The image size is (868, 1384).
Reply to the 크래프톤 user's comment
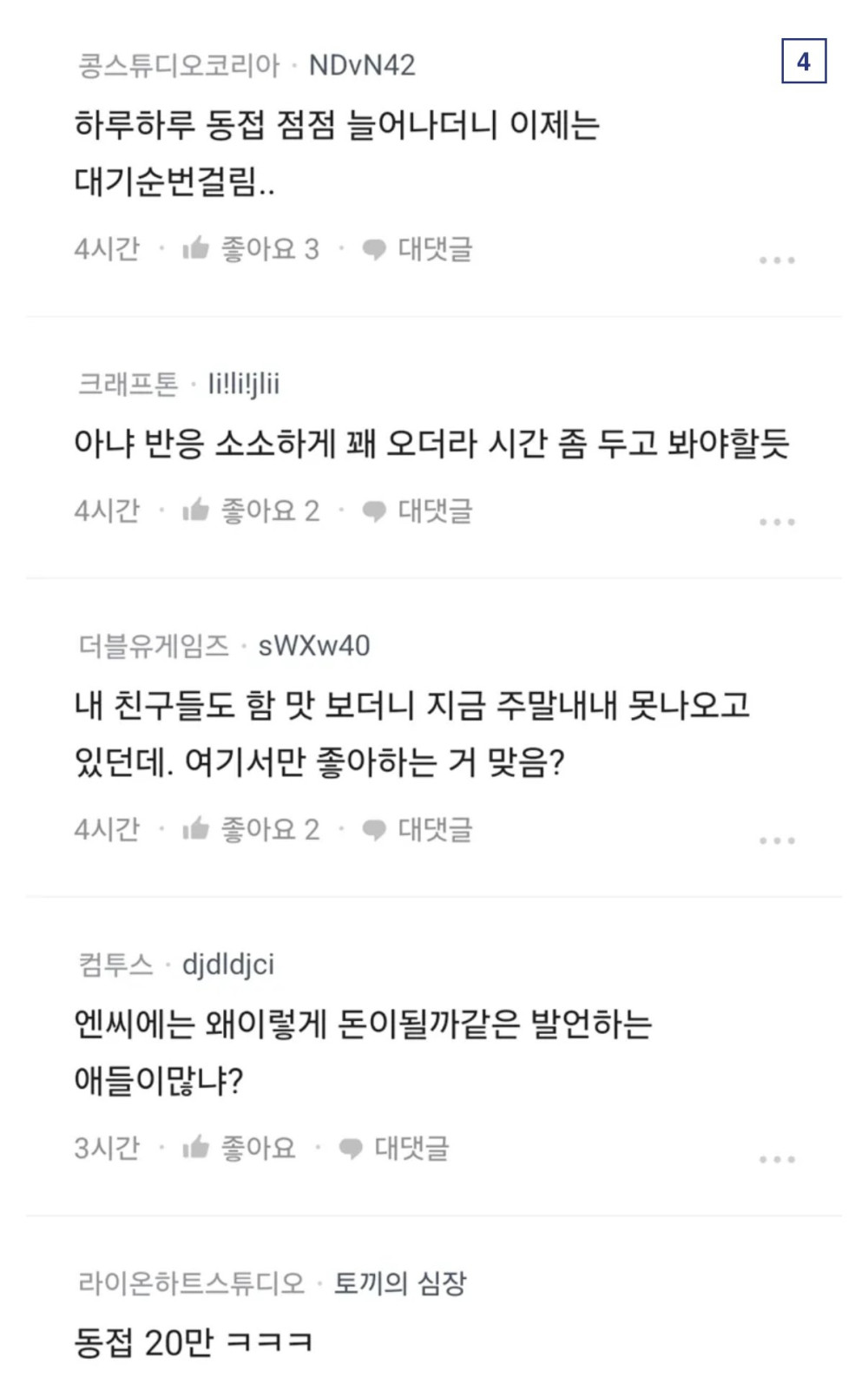coord(418,511)
